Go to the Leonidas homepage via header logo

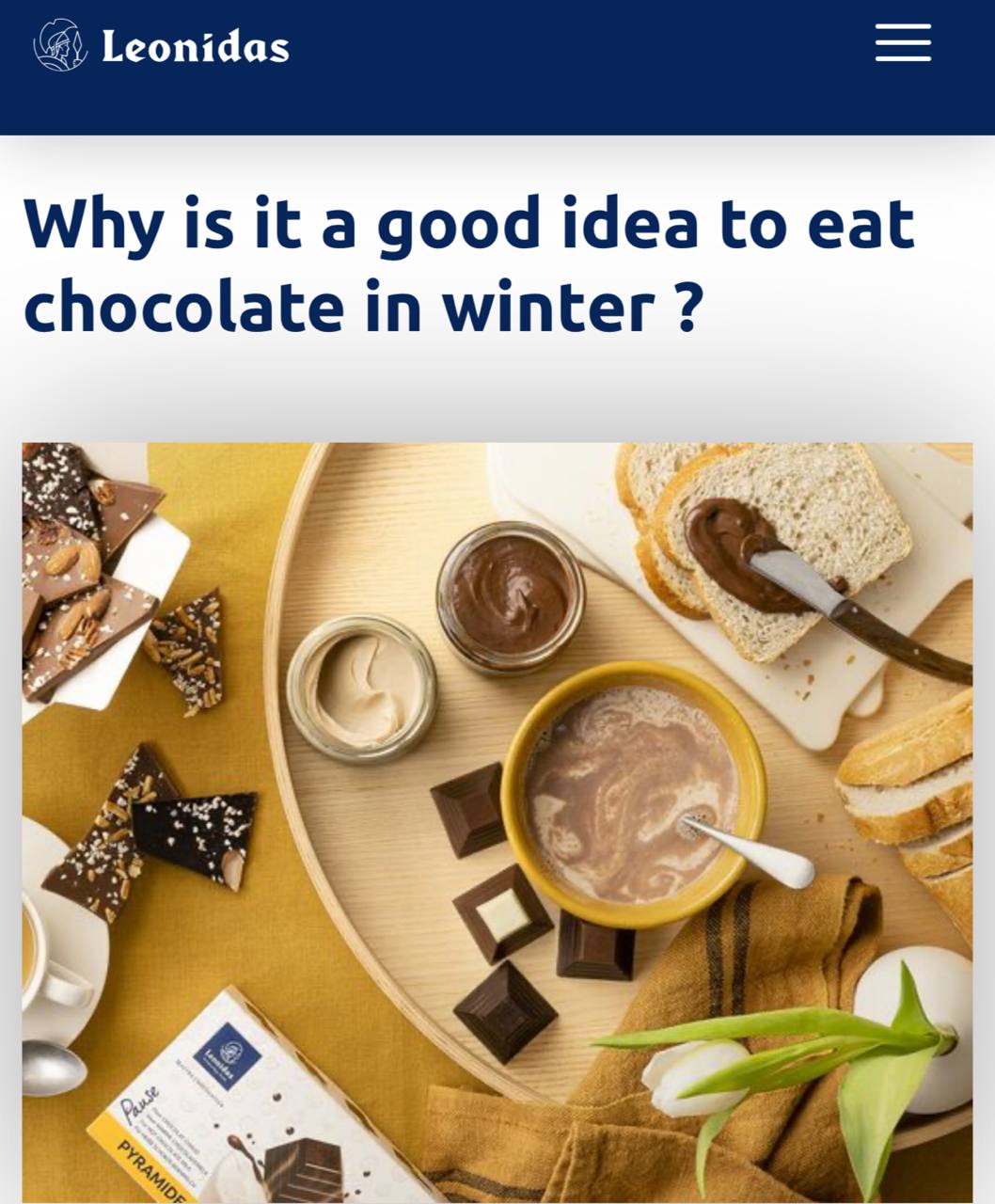[x=161, y=46]
